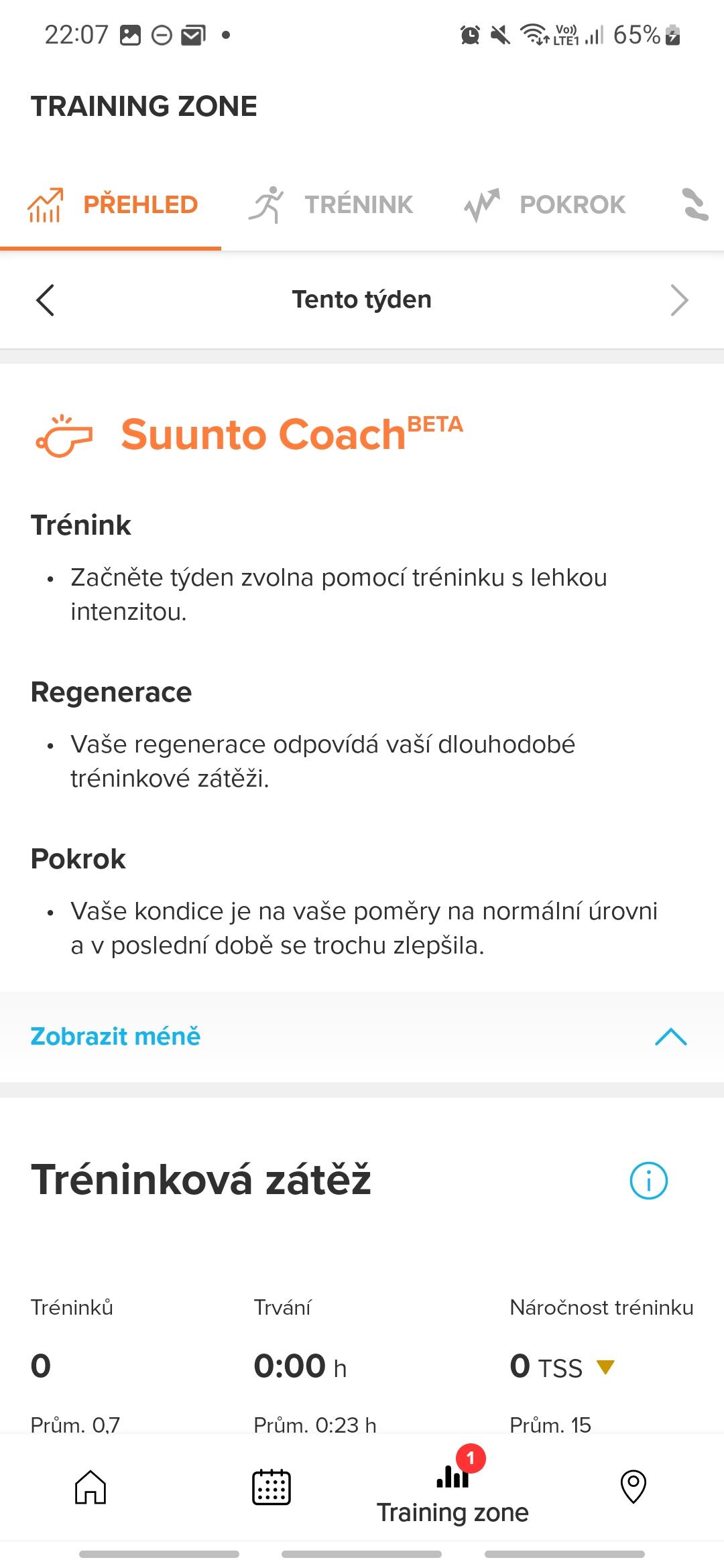724x1568 pixels.
Task: Open info about Tréninková zátěž
Action: 648,1181
